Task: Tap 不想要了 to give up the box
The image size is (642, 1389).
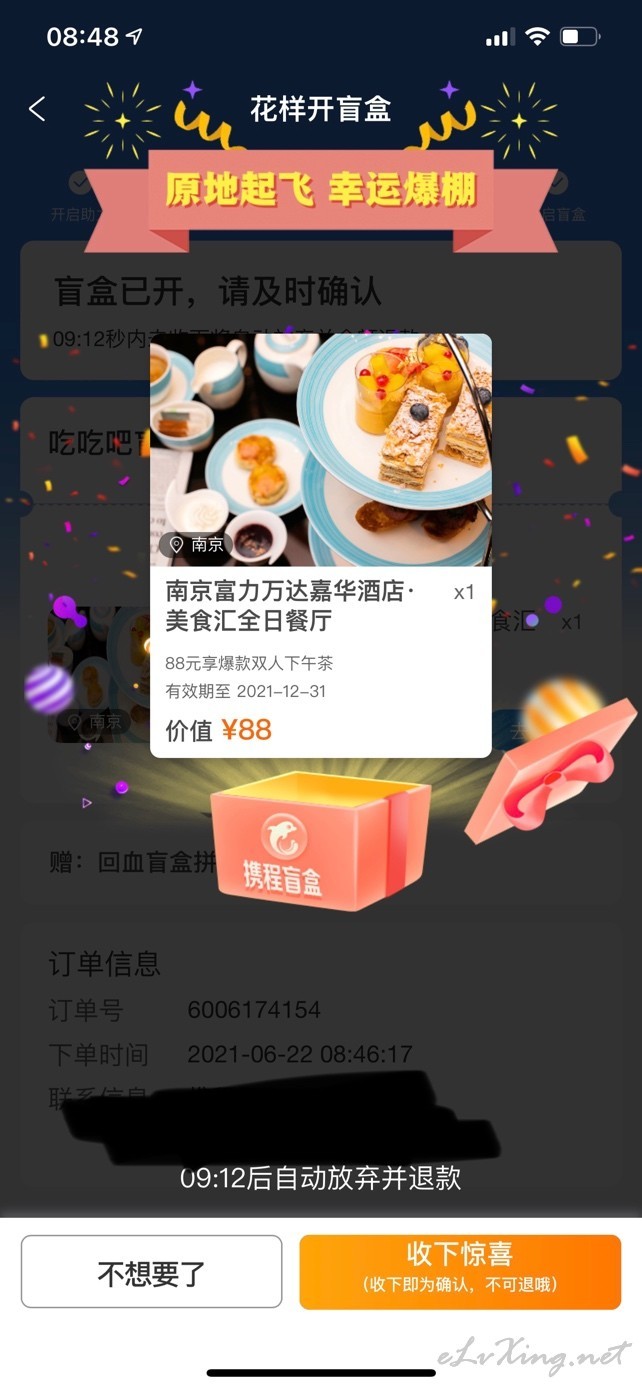Action: (151, 1272)
